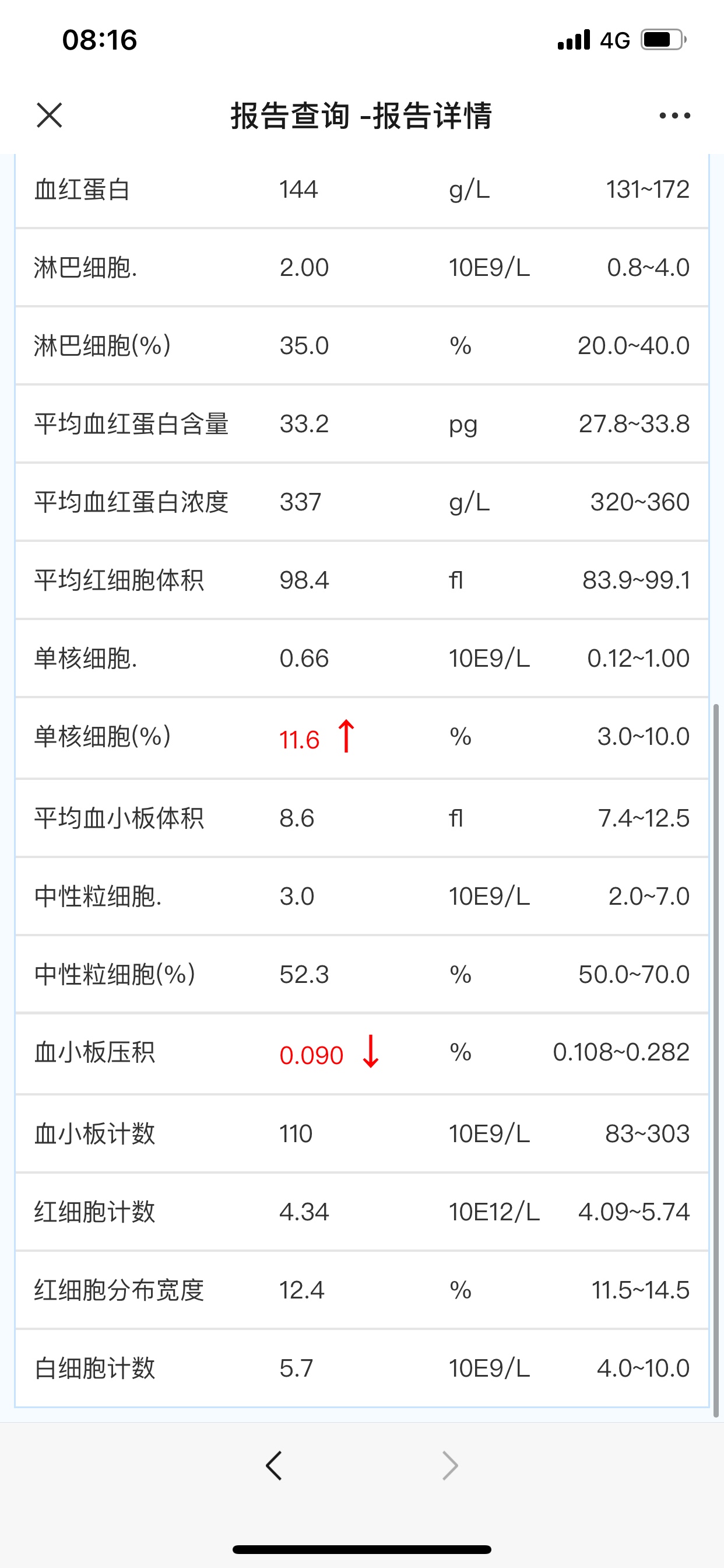The height and width of the screenshot is (1568, 724).
Task: Close the report details page
Action: tap(50, 115)
